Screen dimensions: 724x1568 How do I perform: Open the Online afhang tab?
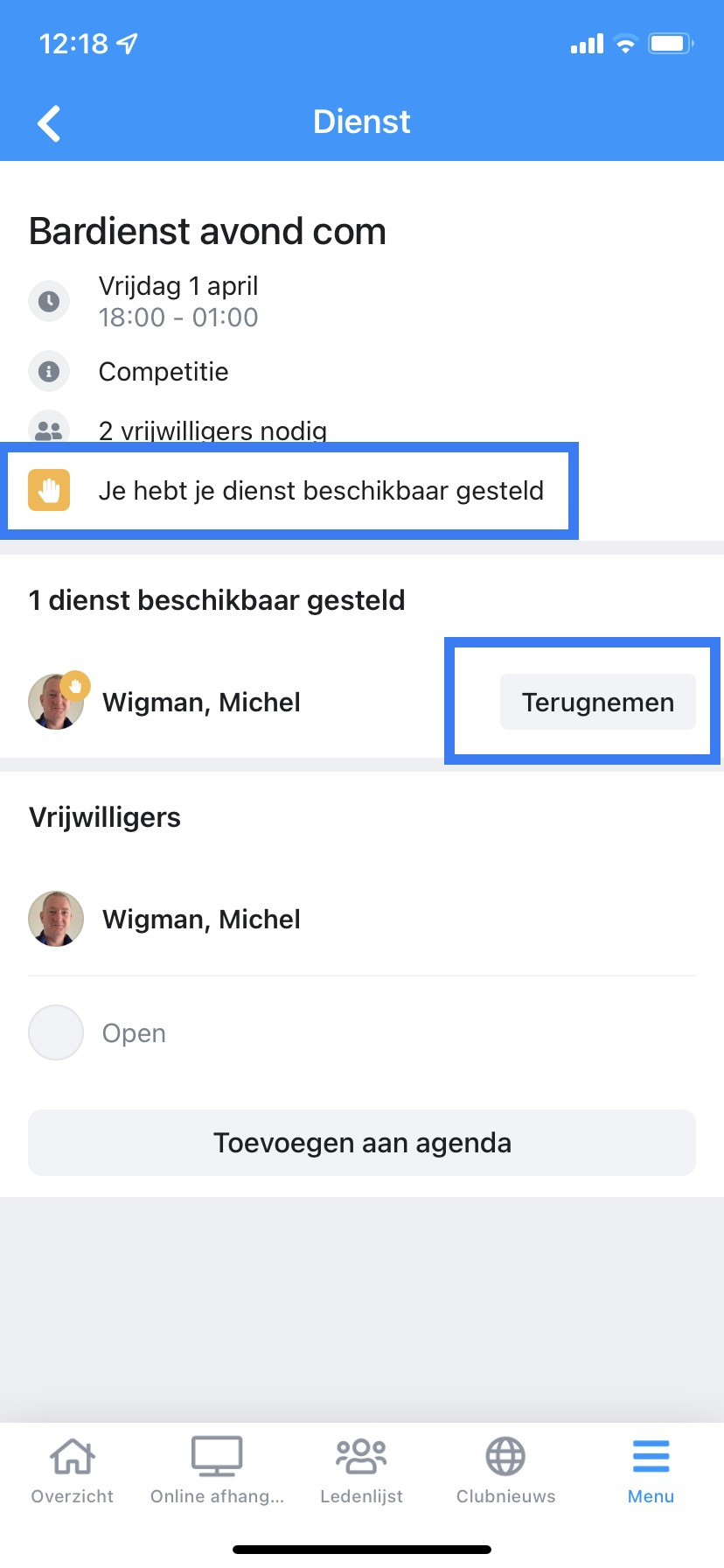(217, 1471)
